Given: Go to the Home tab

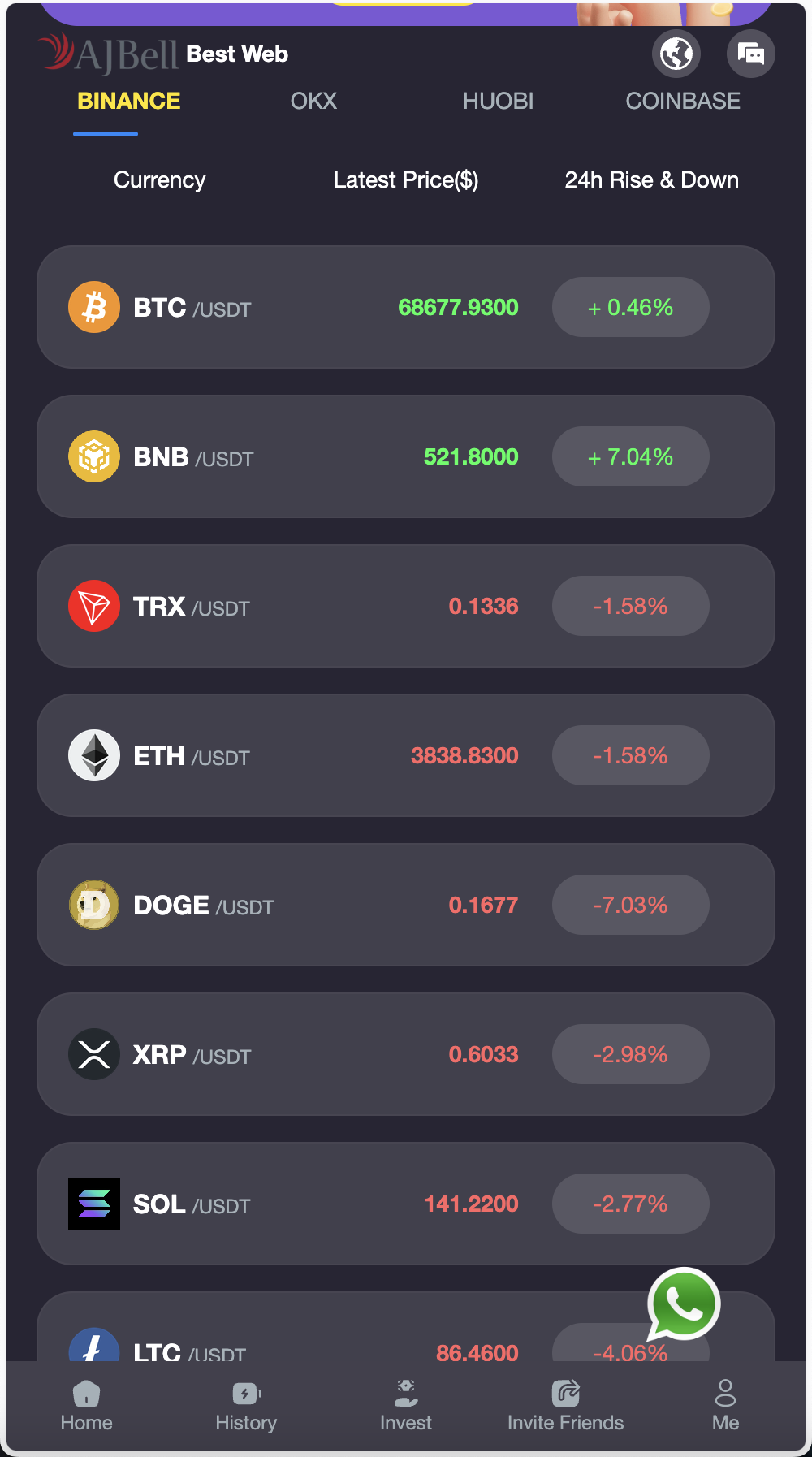Looking at the screenshot, I should click(86, 1406).
